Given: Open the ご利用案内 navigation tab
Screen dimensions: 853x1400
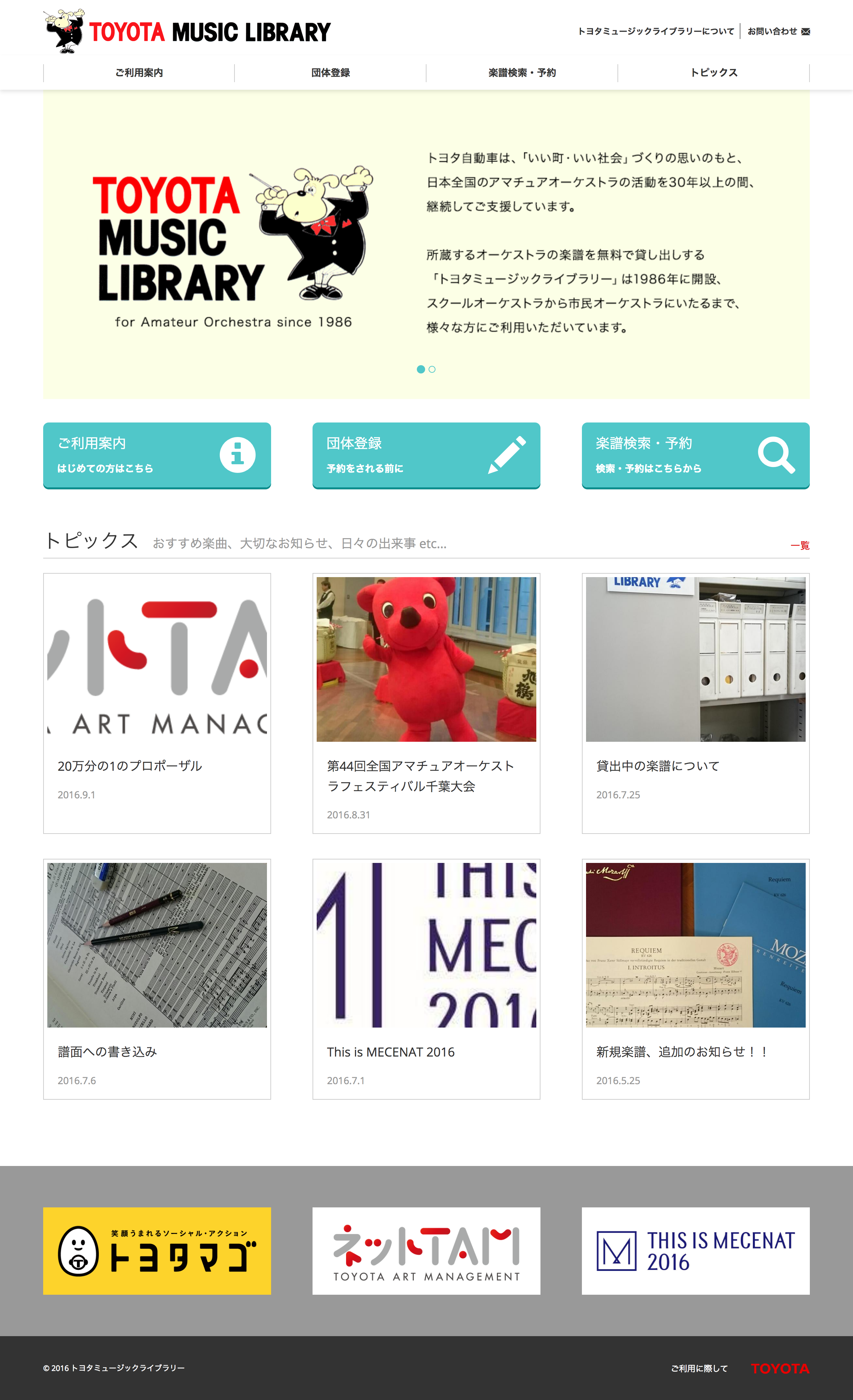Looking at the screenshot, I should (139, 73).
